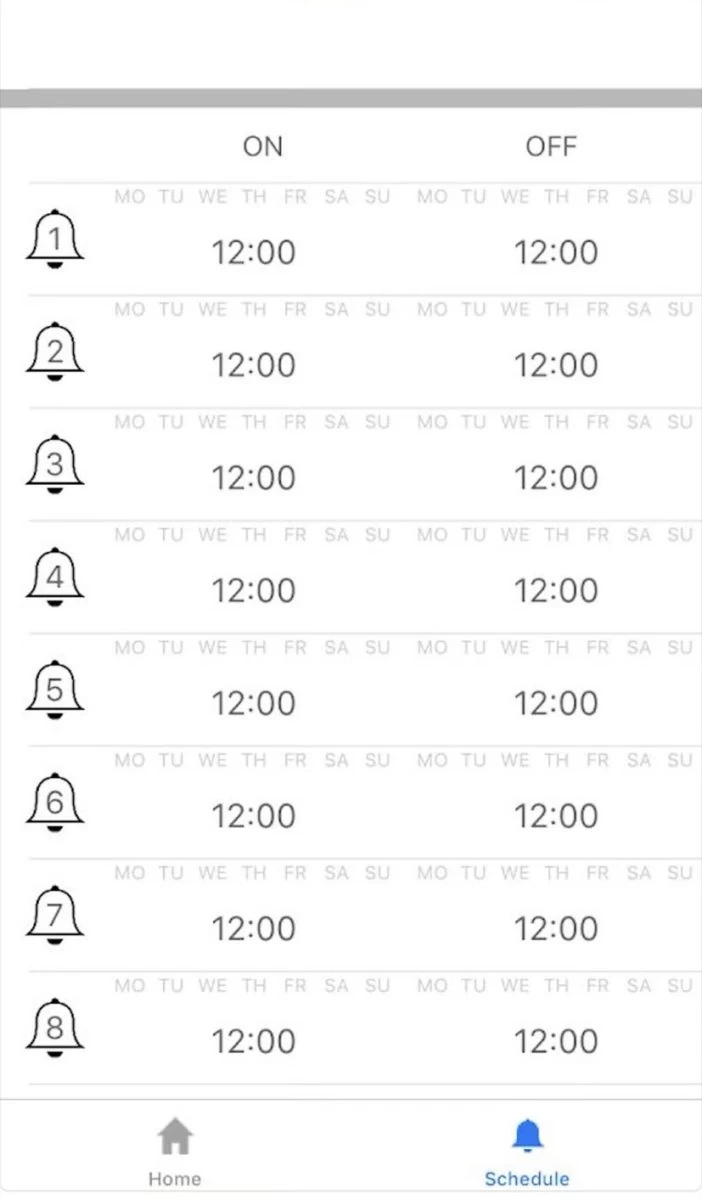Viewport: 702px width, 1200px height.
Task: Open the ON time picker for schedule 4
Action: pyautogui.click(x=254, y=590)
